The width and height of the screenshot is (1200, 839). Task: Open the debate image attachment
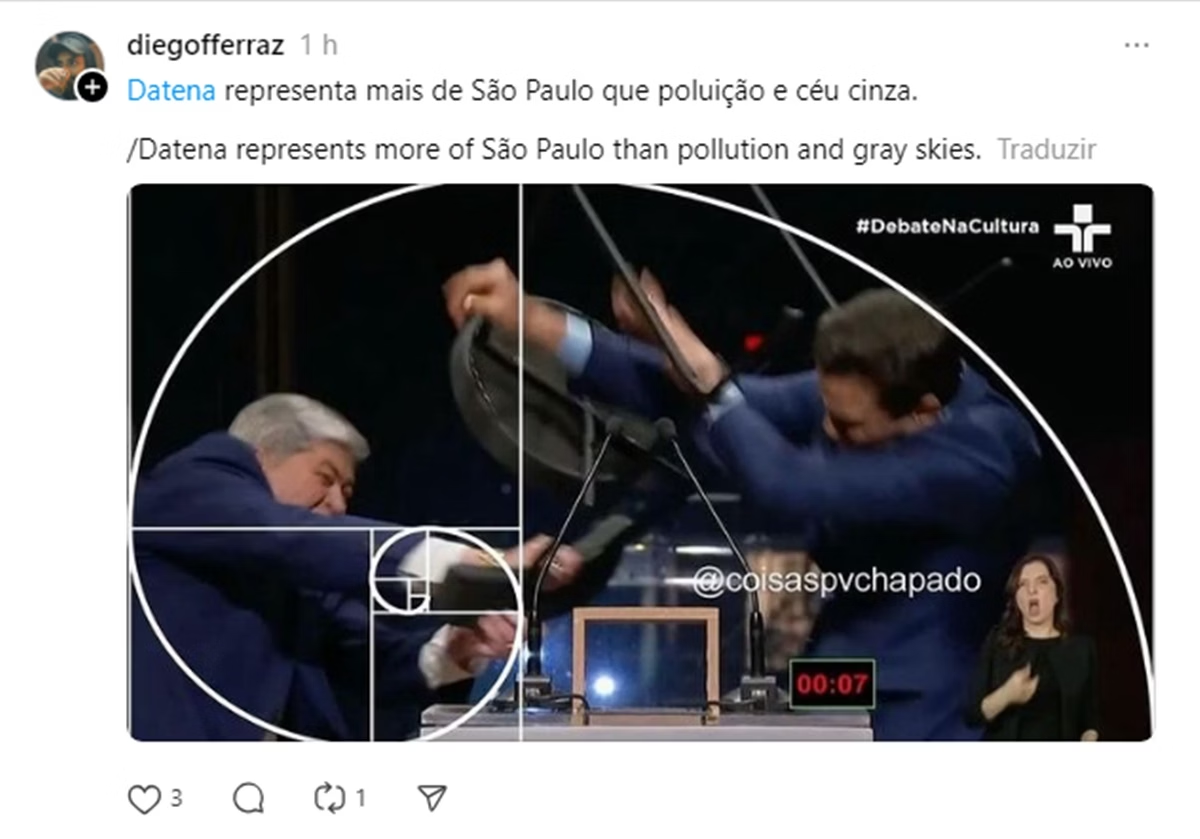click(640, 462)
